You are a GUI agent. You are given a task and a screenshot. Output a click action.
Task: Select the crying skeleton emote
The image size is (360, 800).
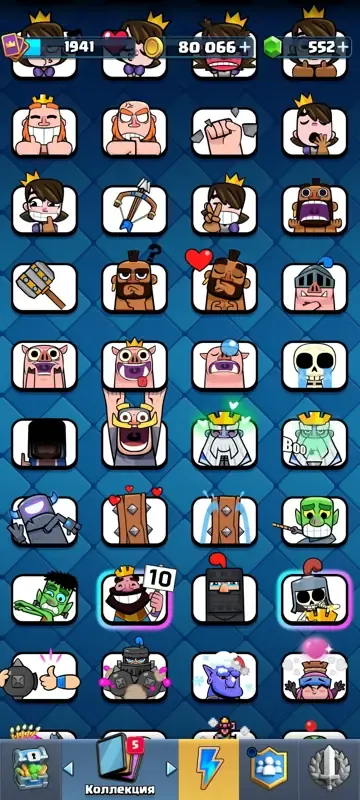coord(315,365)
